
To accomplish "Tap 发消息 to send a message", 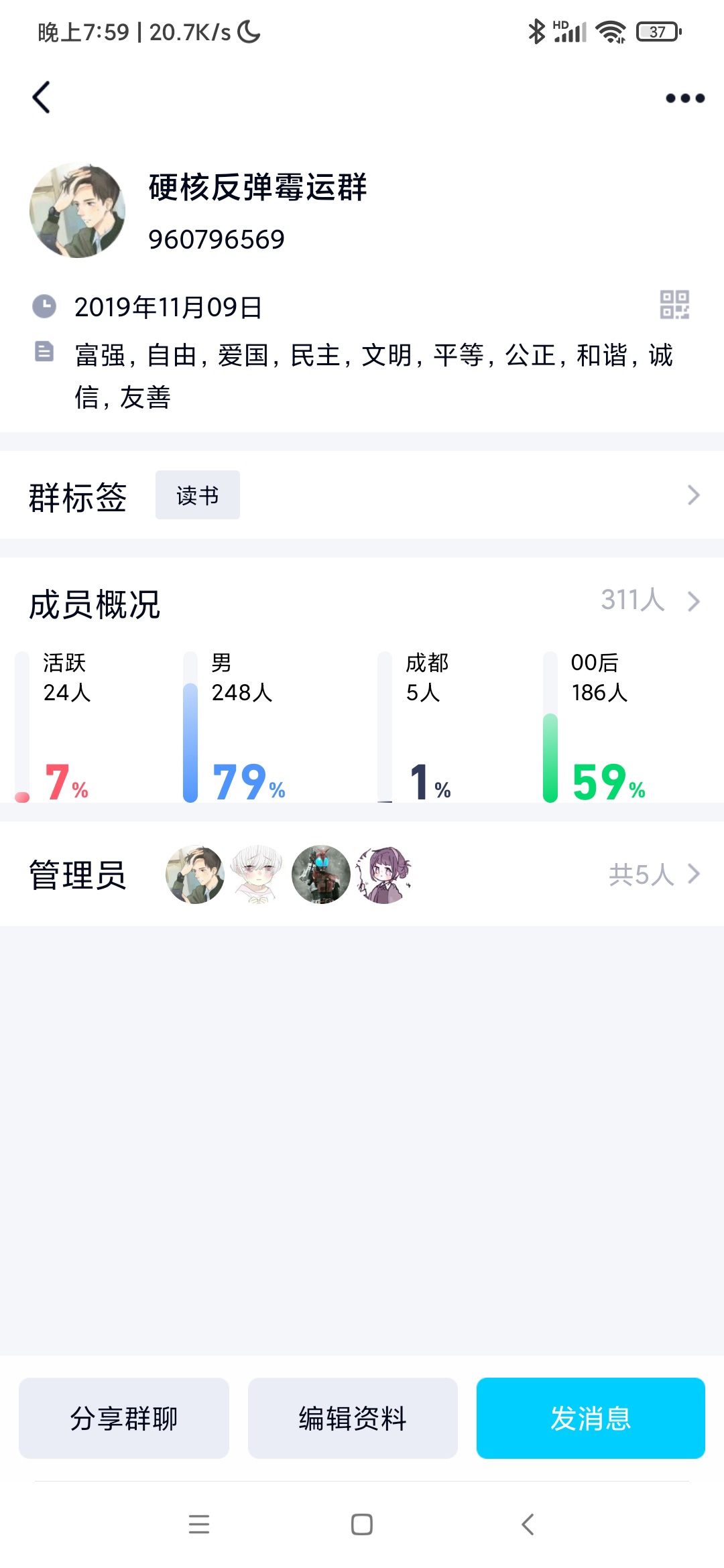I will tap(590, 1418).
